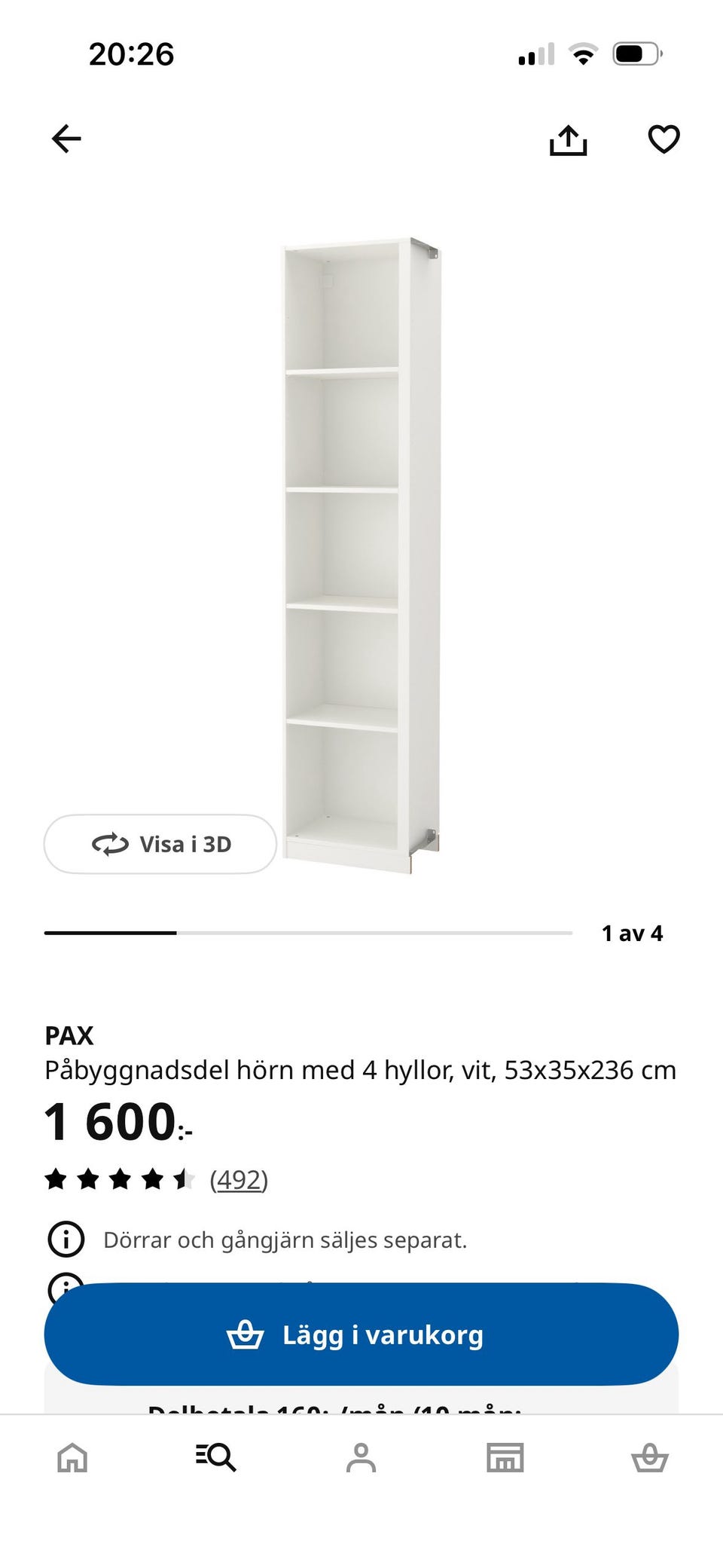Open the shopping cart icon in bottom navigation

point(651,1458)
